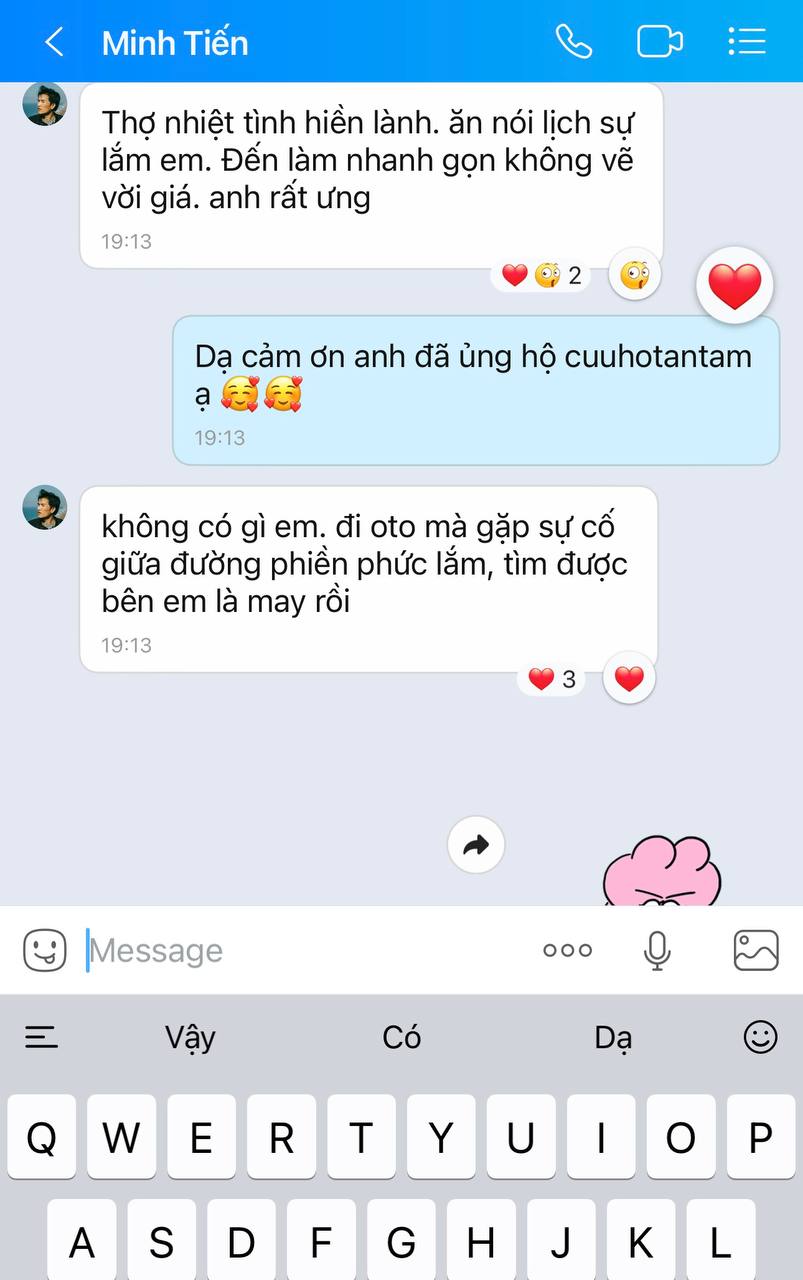Tap the emoji reaction button on the "Thợ nhiệt tình" message

click(635, 275)
